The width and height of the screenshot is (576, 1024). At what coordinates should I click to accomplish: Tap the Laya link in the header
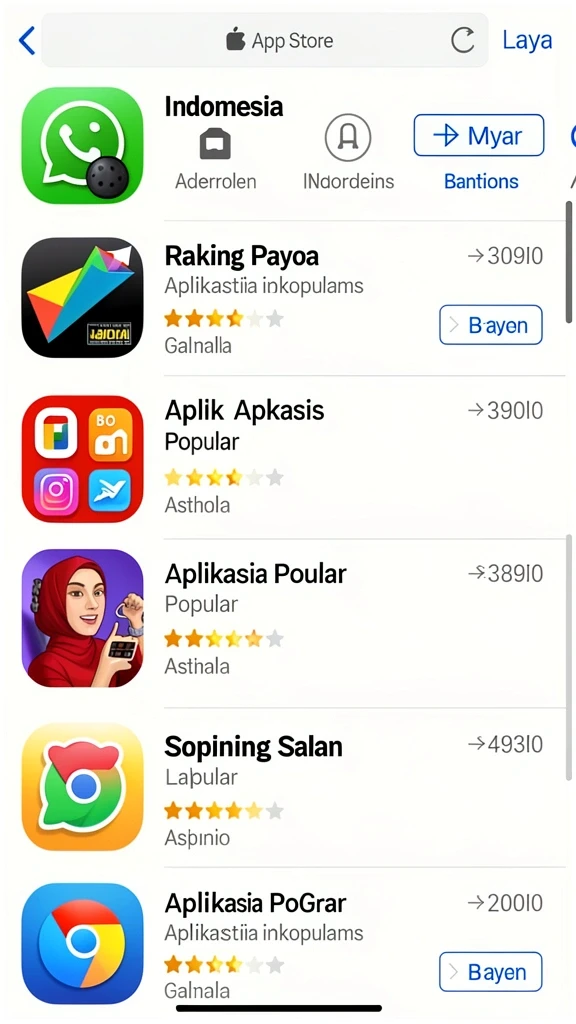(x=527, y=40)
